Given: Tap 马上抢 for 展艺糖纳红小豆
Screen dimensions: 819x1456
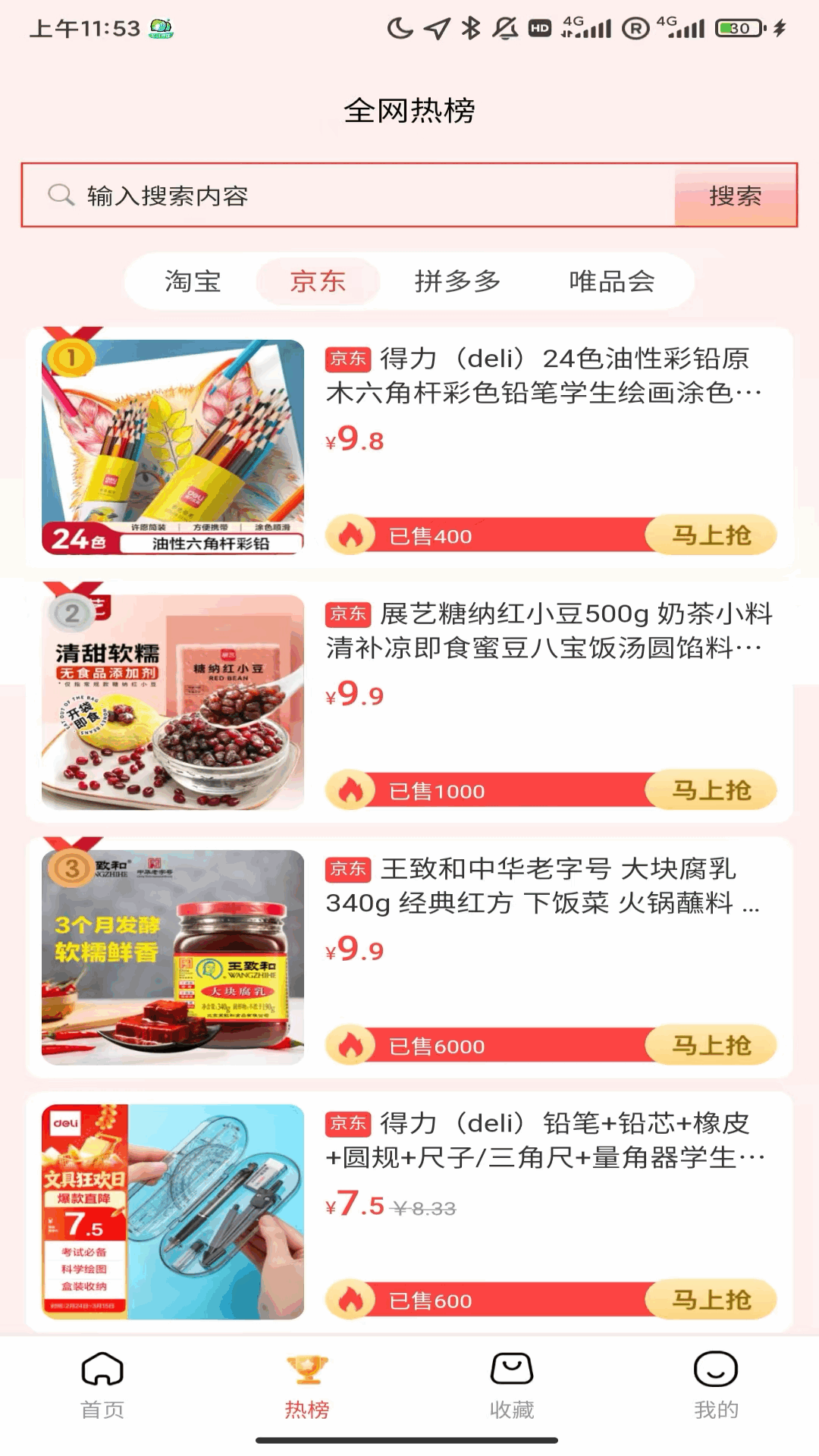Looking at the screenshot, I should (711, 790).
